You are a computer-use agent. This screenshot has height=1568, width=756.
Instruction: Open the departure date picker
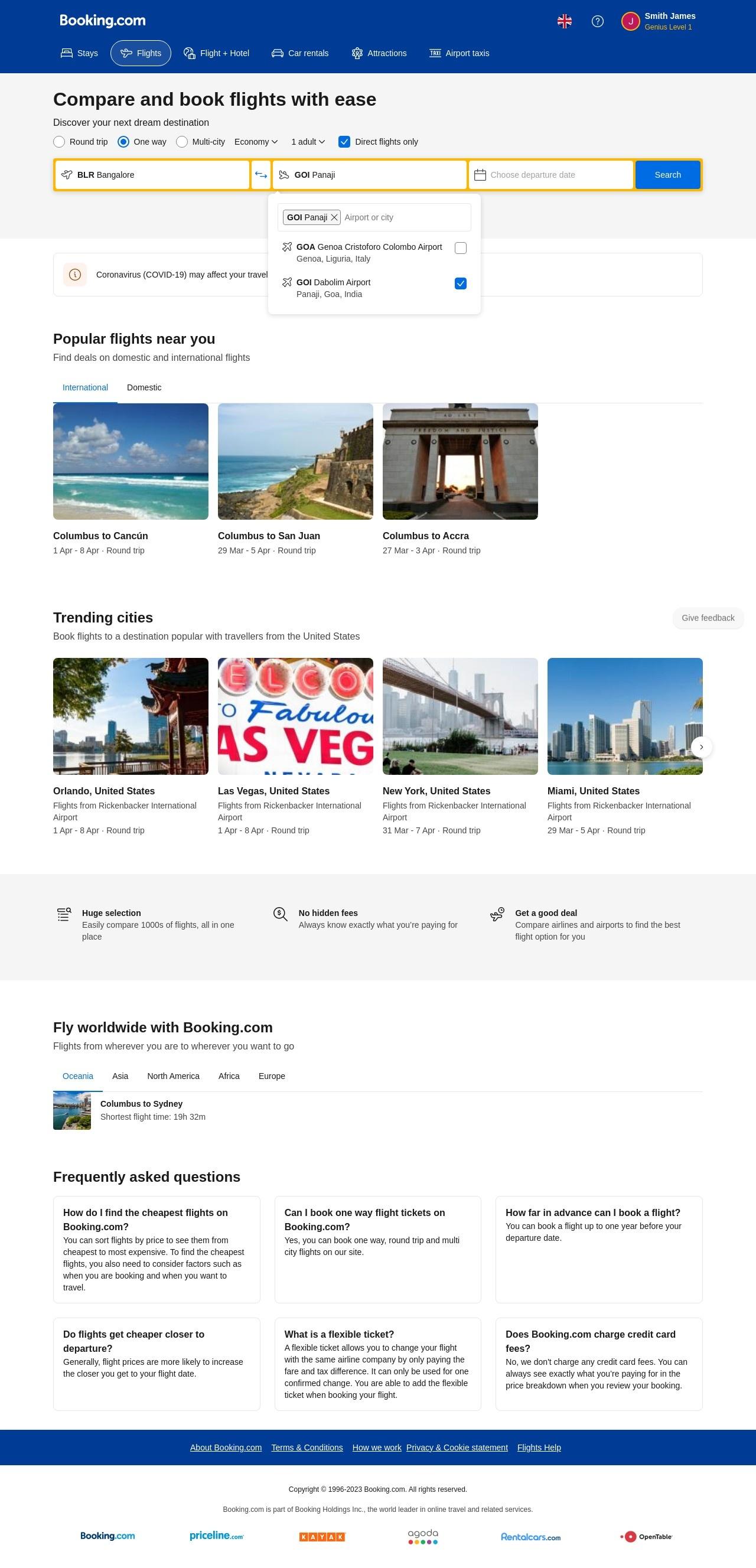click(x=551, y=175)
